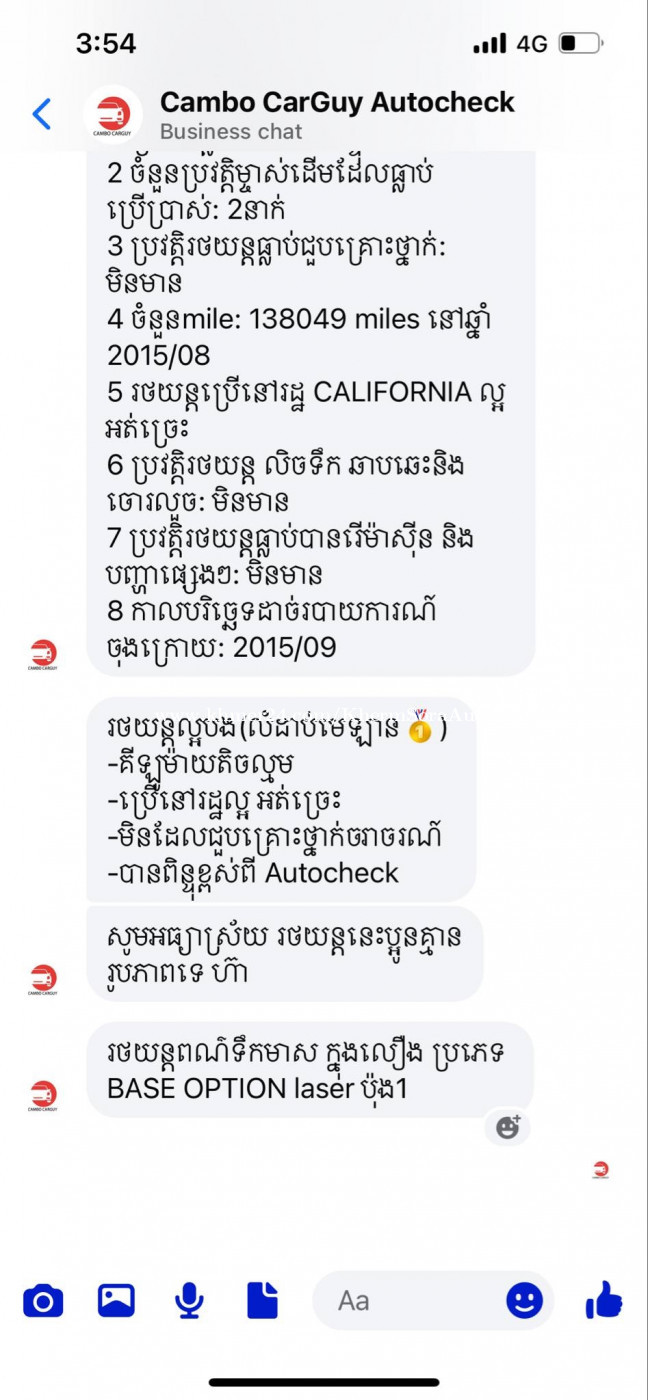
Task: Open the camera to take photo
Action: click(x=43, y=1301)
